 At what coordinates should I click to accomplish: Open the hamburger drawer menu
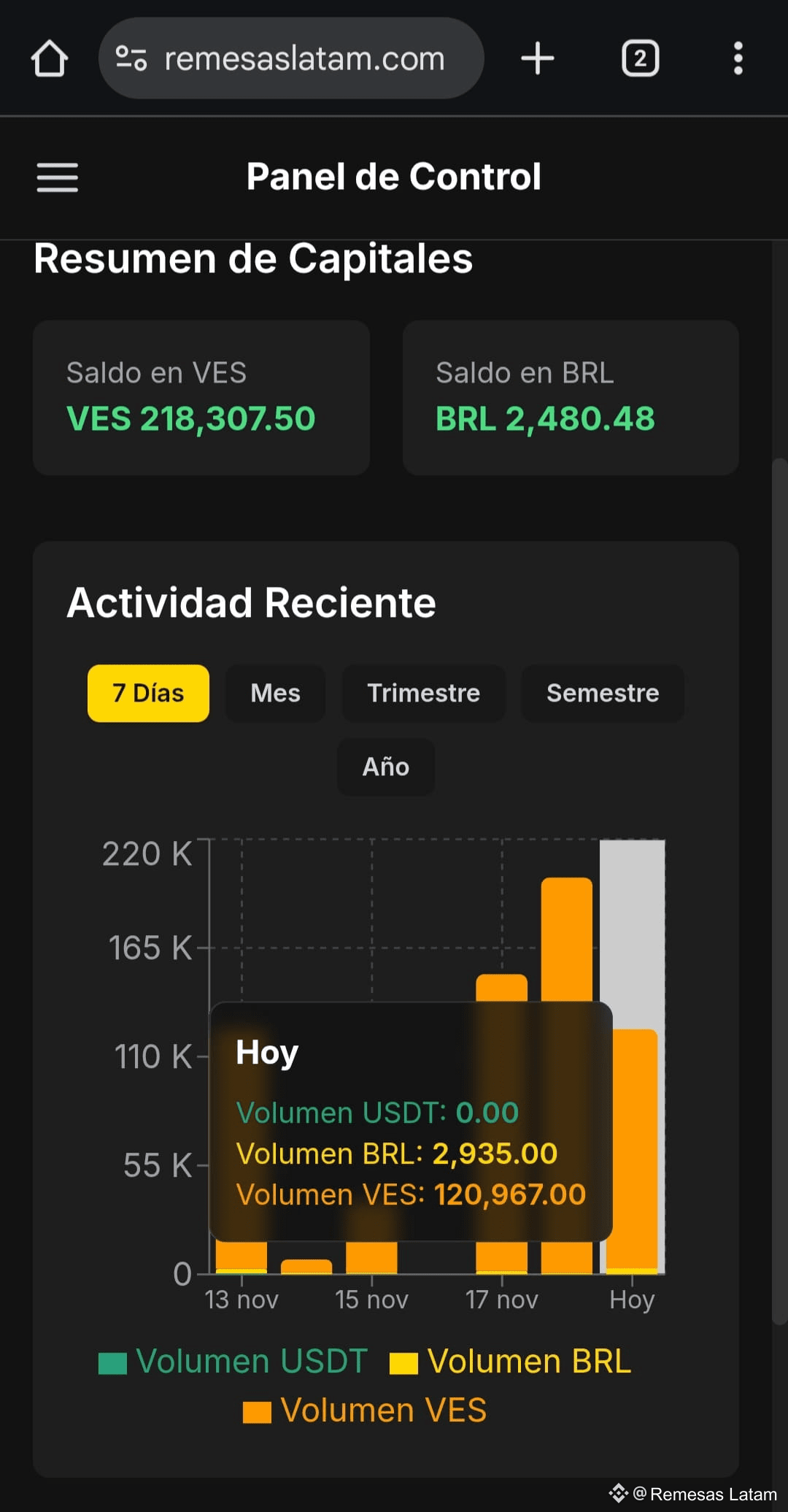(58, 177)
